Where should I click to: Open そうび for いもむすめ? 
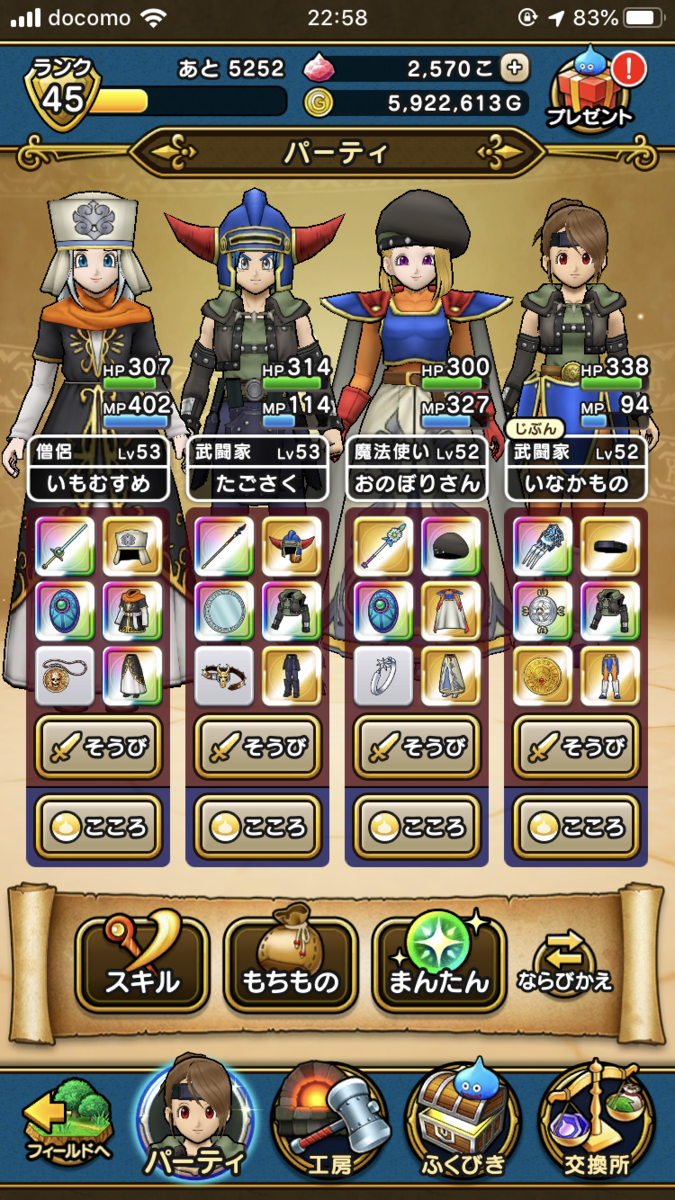[98, 747]
